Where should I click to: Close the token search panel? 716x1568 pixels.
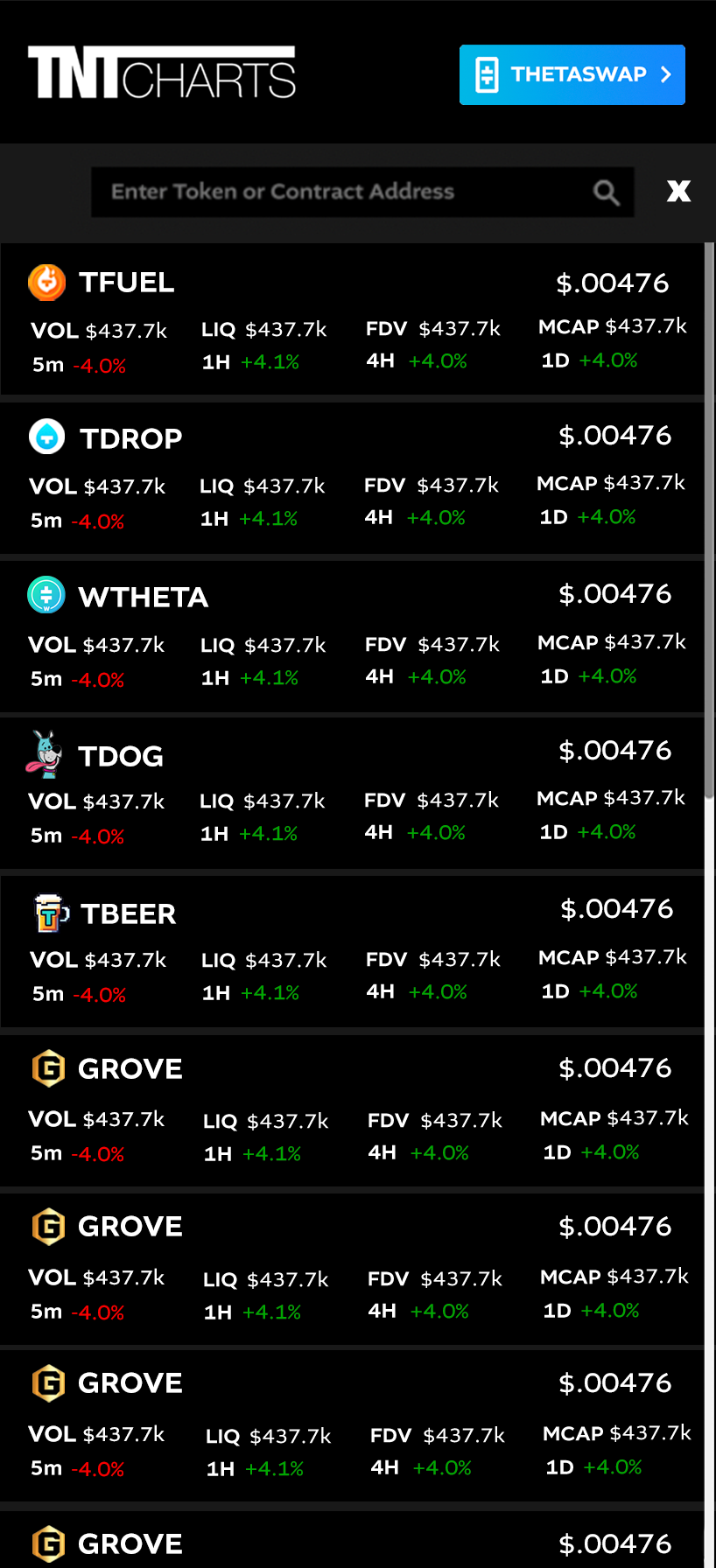tap(678, 192)
